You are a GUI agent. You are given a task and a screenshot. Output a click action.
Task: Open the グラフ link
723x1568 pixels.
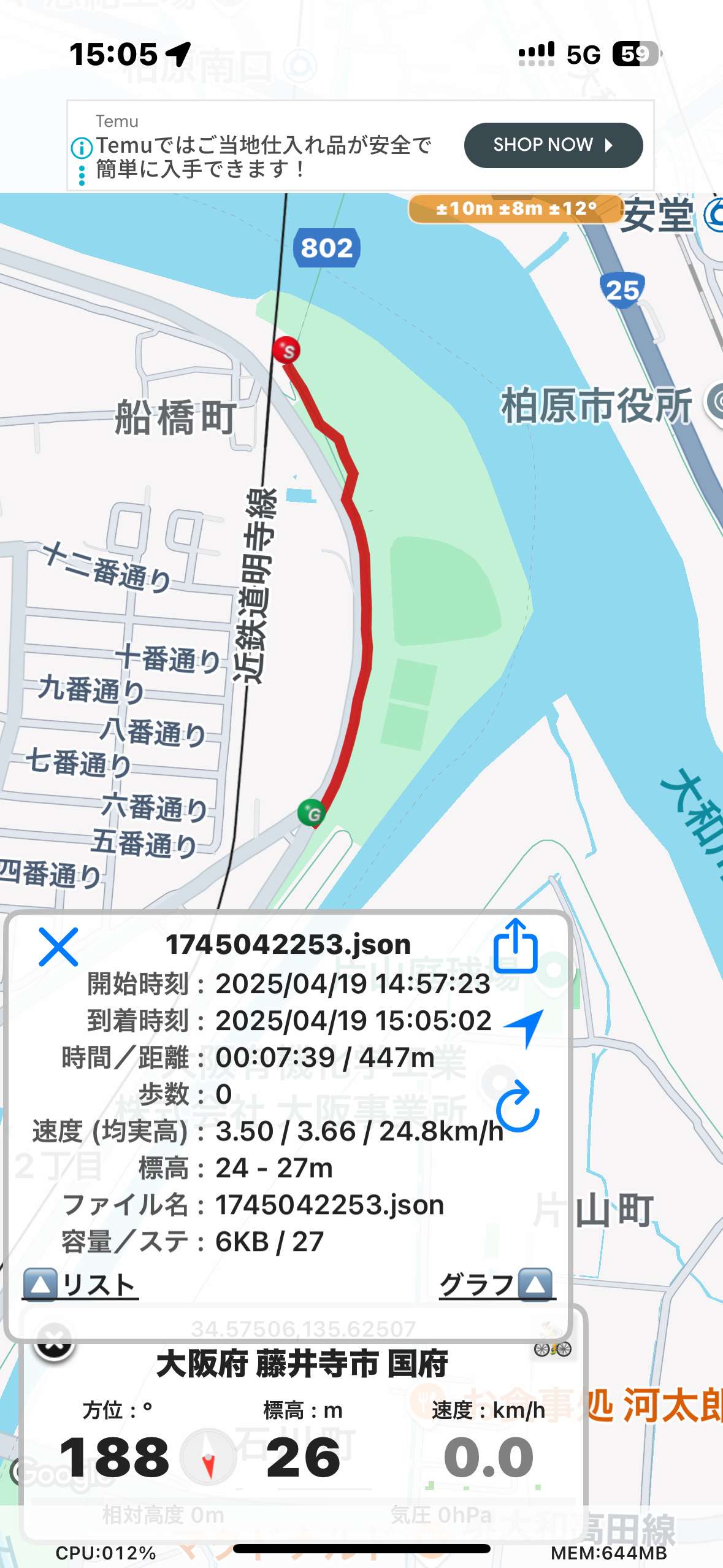pyautogui.click(x=497, y=1284)
